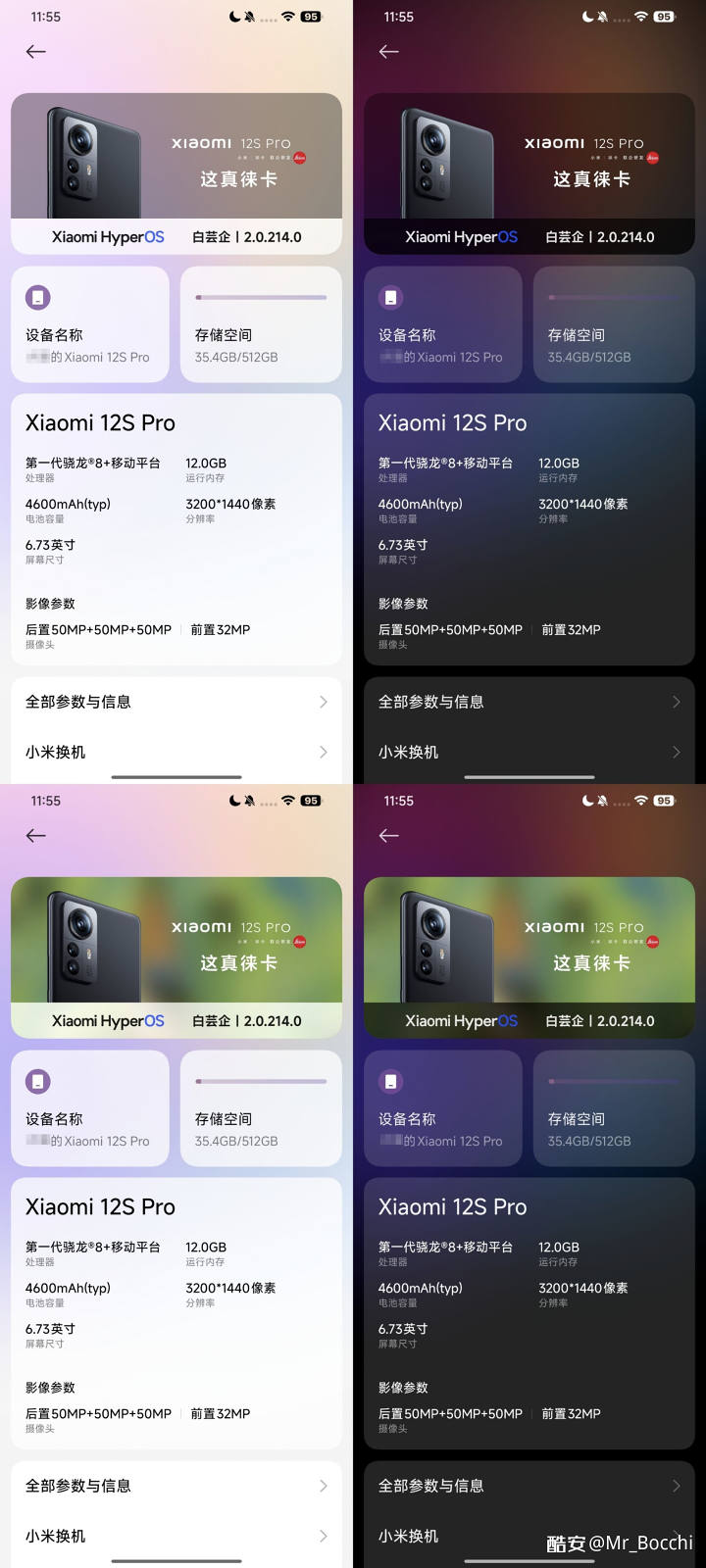The image size is (706, 1568).
Task: Click the phone icon in the 设备名称 card
Action: tap(38, 297)
